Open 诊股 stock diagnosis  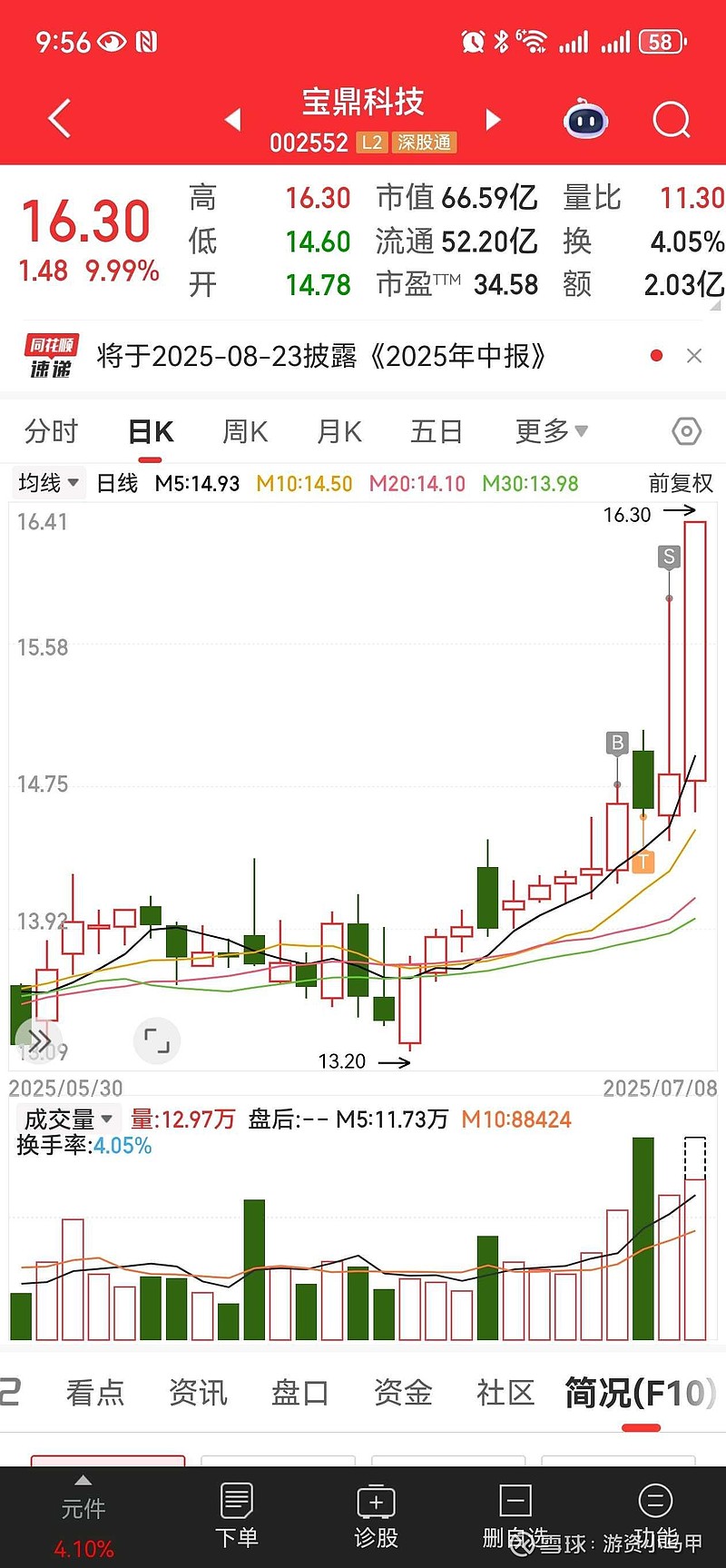(x=376, y=1514)
